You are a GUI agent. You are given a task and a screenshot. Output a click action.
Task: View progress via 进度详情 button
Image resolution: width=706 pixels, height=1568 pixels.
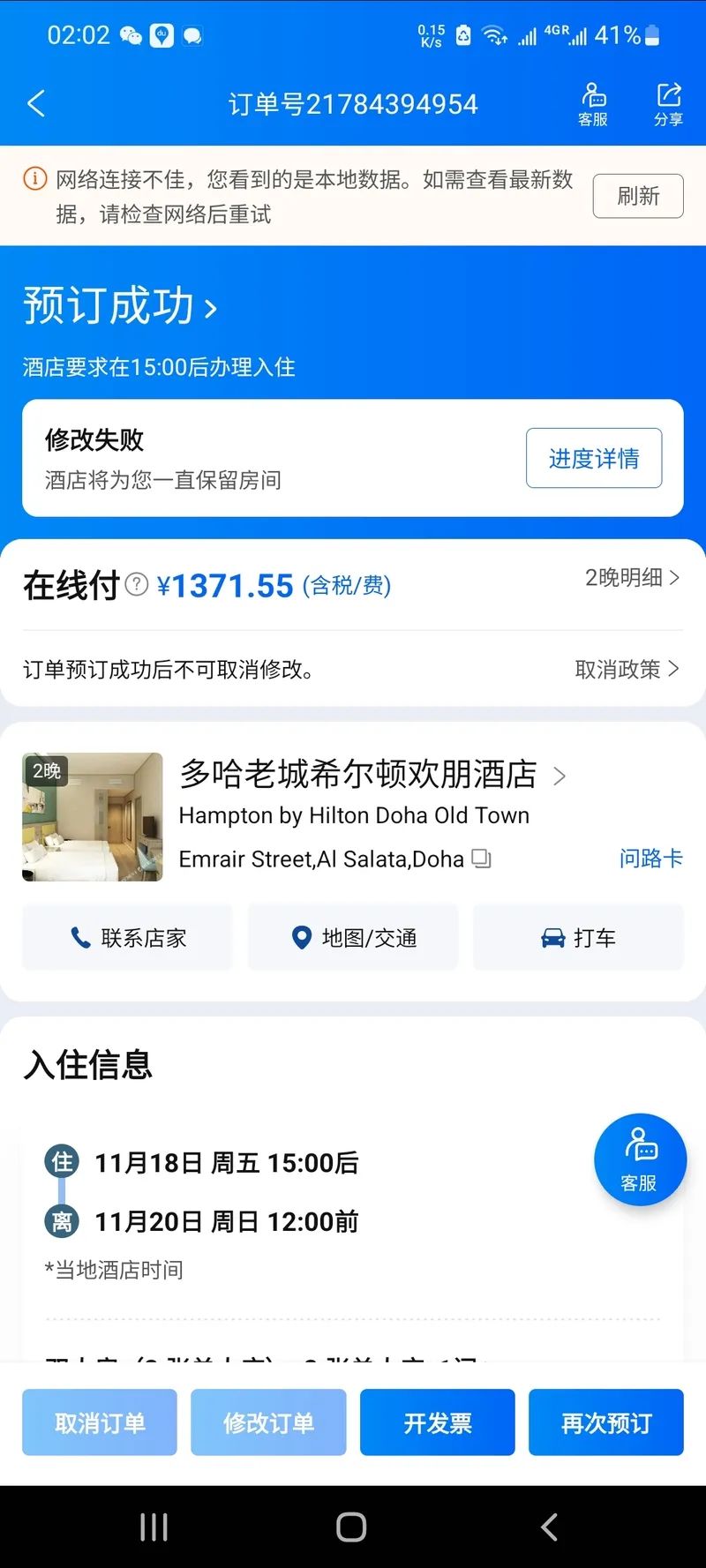pyautogui.click(x=594, y=458)
